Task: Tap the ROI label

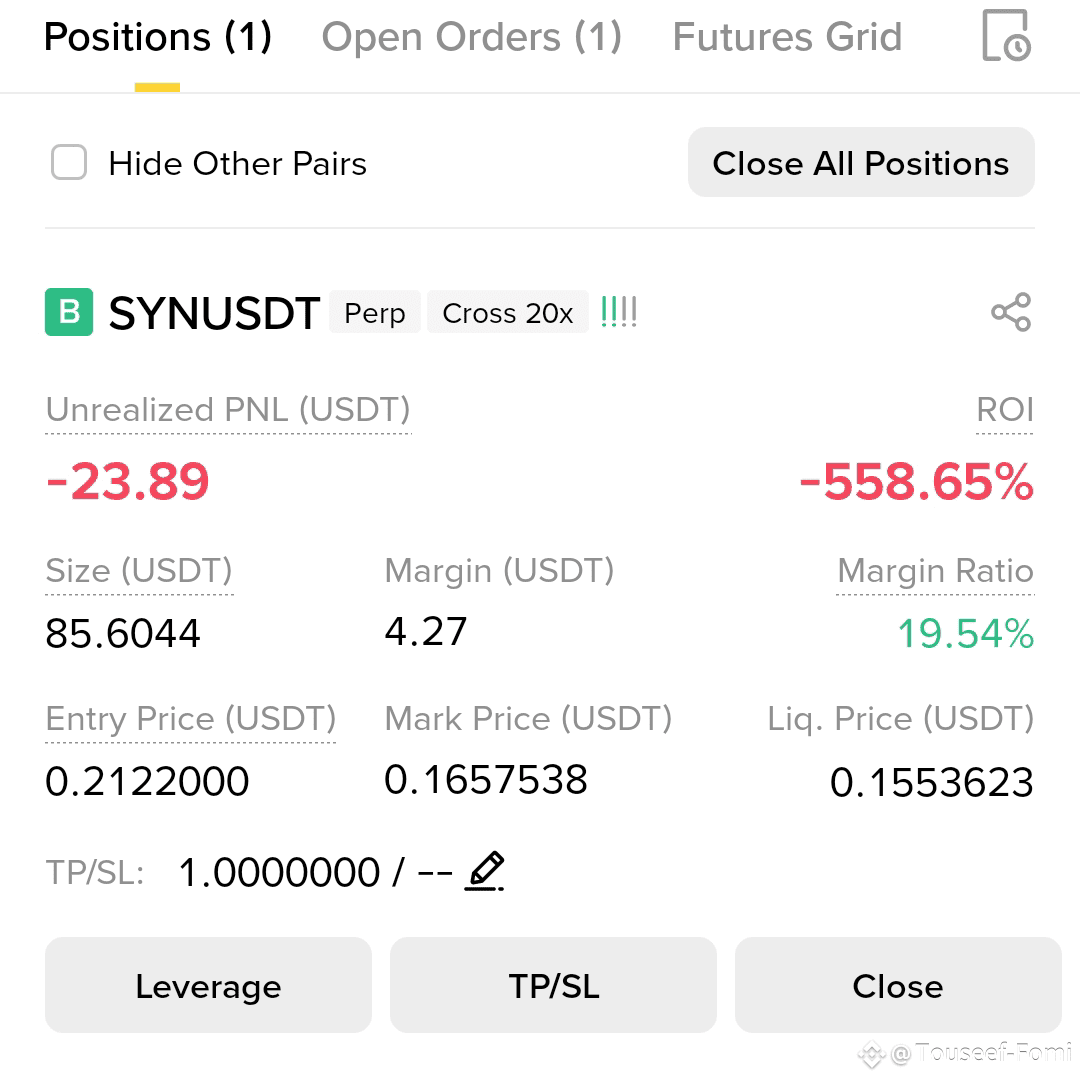Action: [1005, 410]
